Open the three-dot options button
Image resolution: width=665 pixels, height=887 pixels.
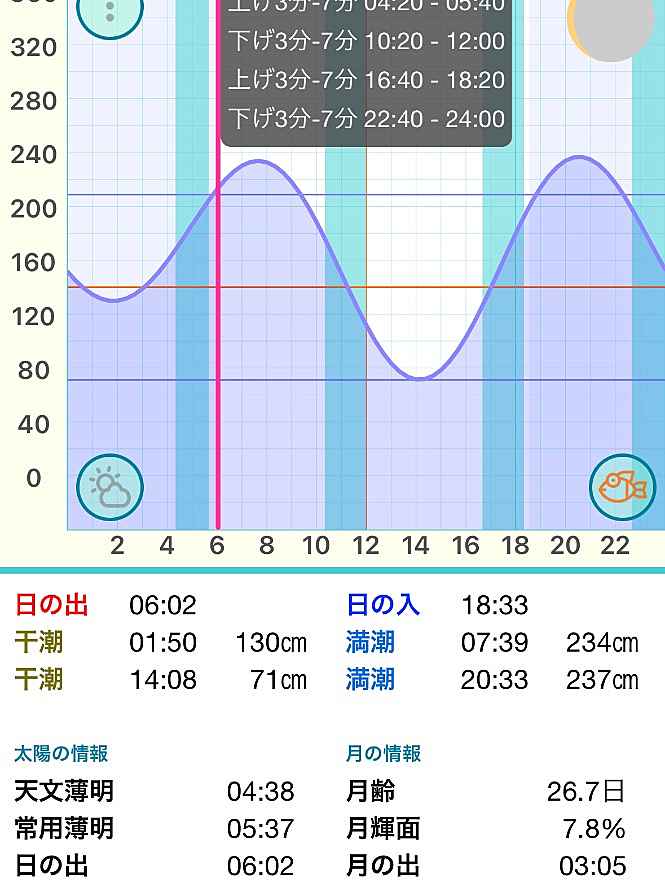click(110, 13)
